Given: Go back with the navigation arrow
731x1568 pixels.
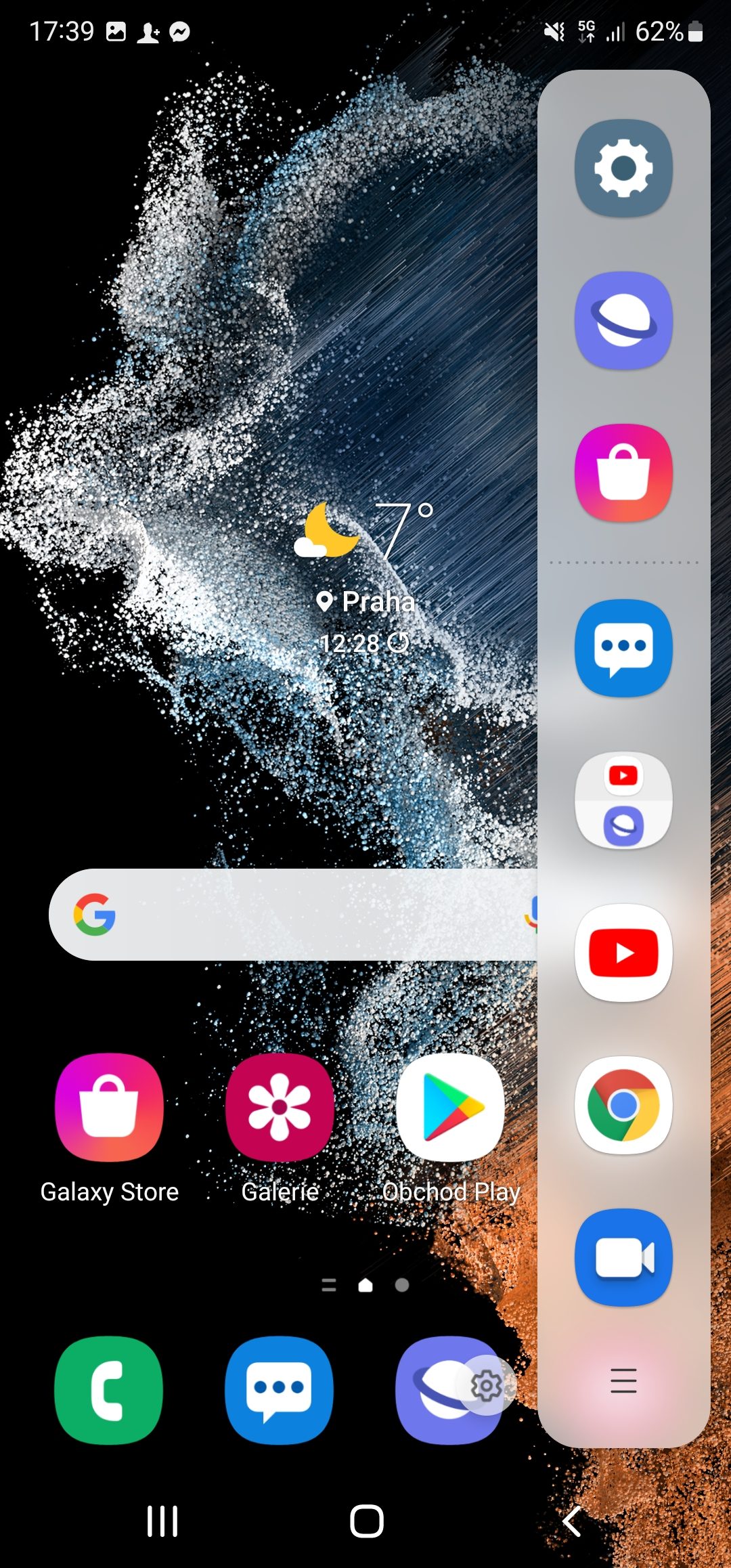Looking at the screenshot, I should pyautogui.click(x=572, y=1521).
